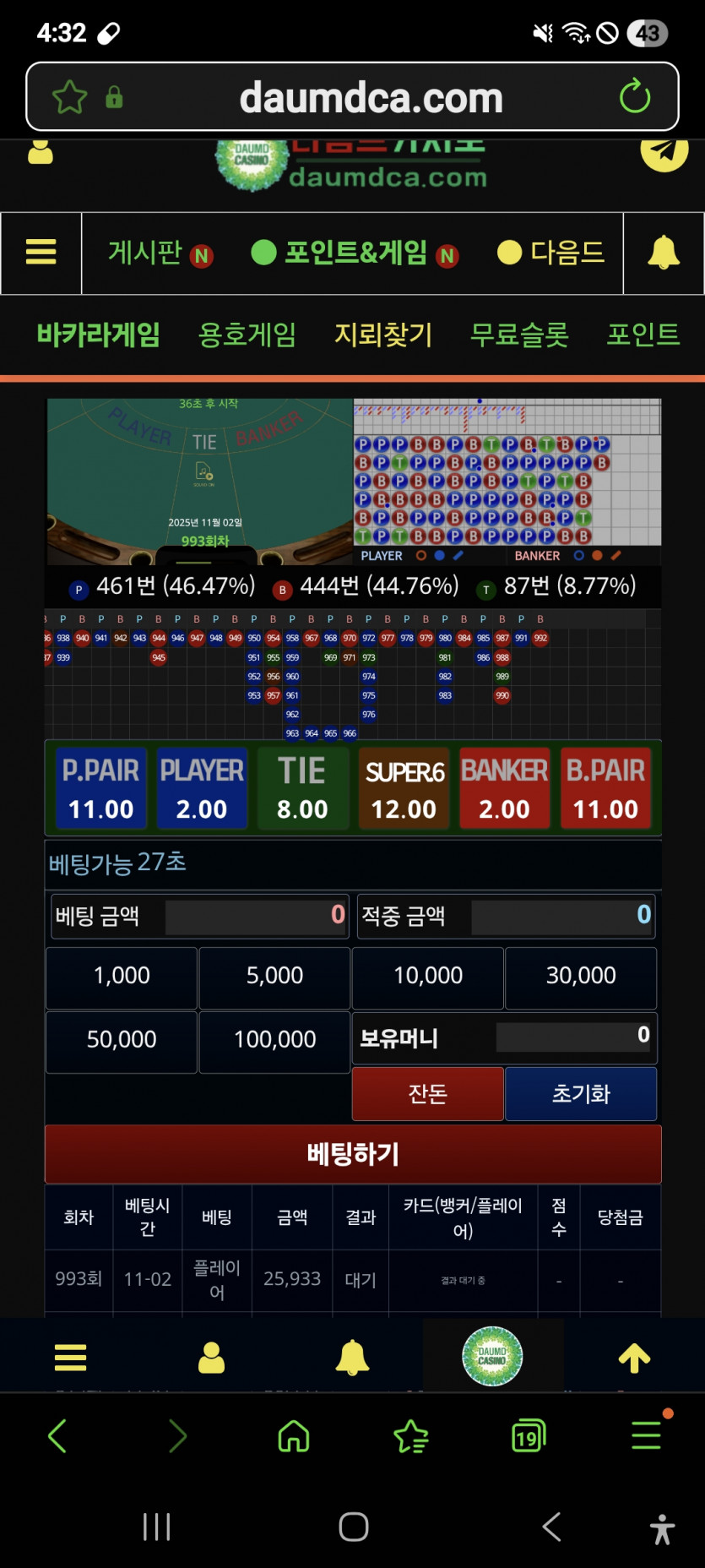The image size is (705, 1568).
Task: Select the BANKER solid dot marker
Action: 597,555
